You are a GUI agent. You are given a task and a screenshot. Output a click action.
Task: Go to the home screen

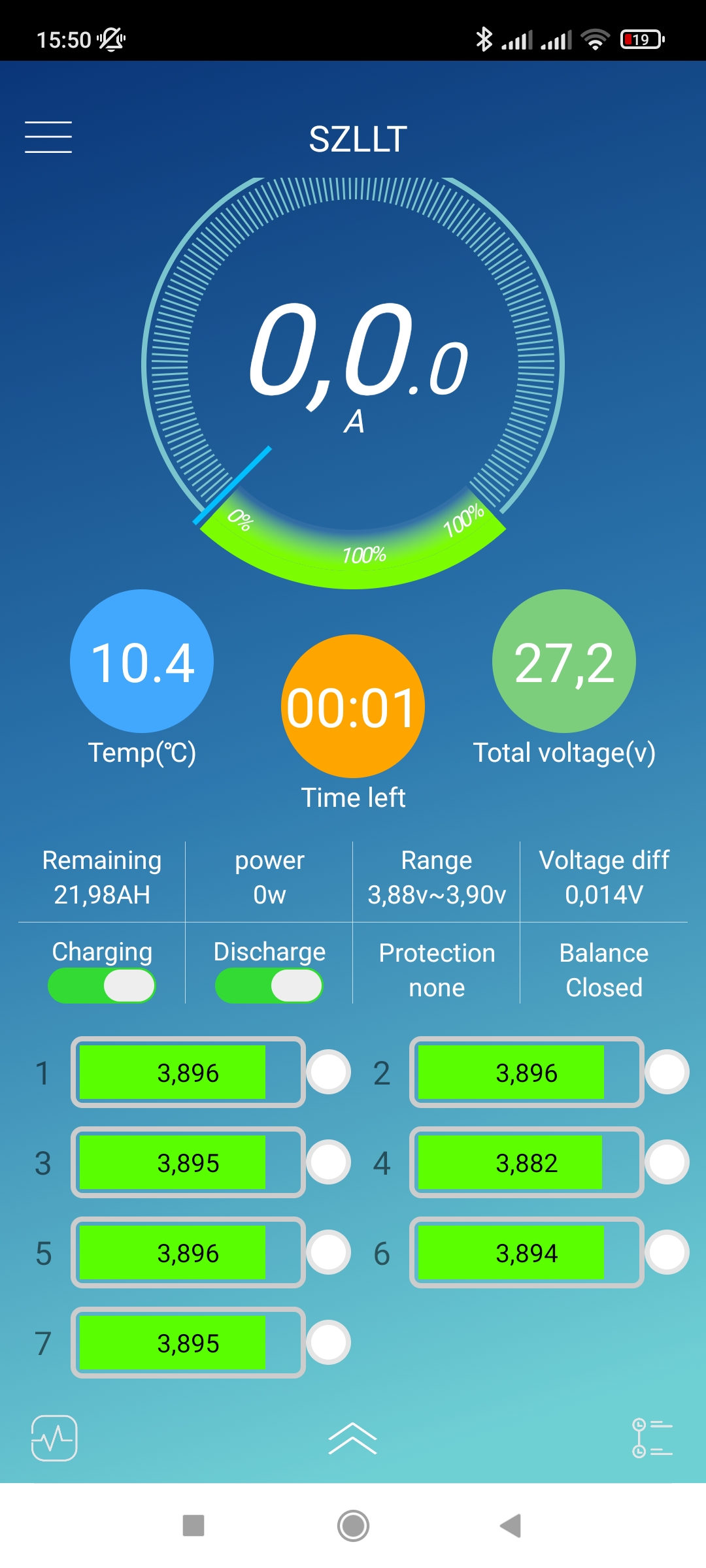tap(353, 1526)
